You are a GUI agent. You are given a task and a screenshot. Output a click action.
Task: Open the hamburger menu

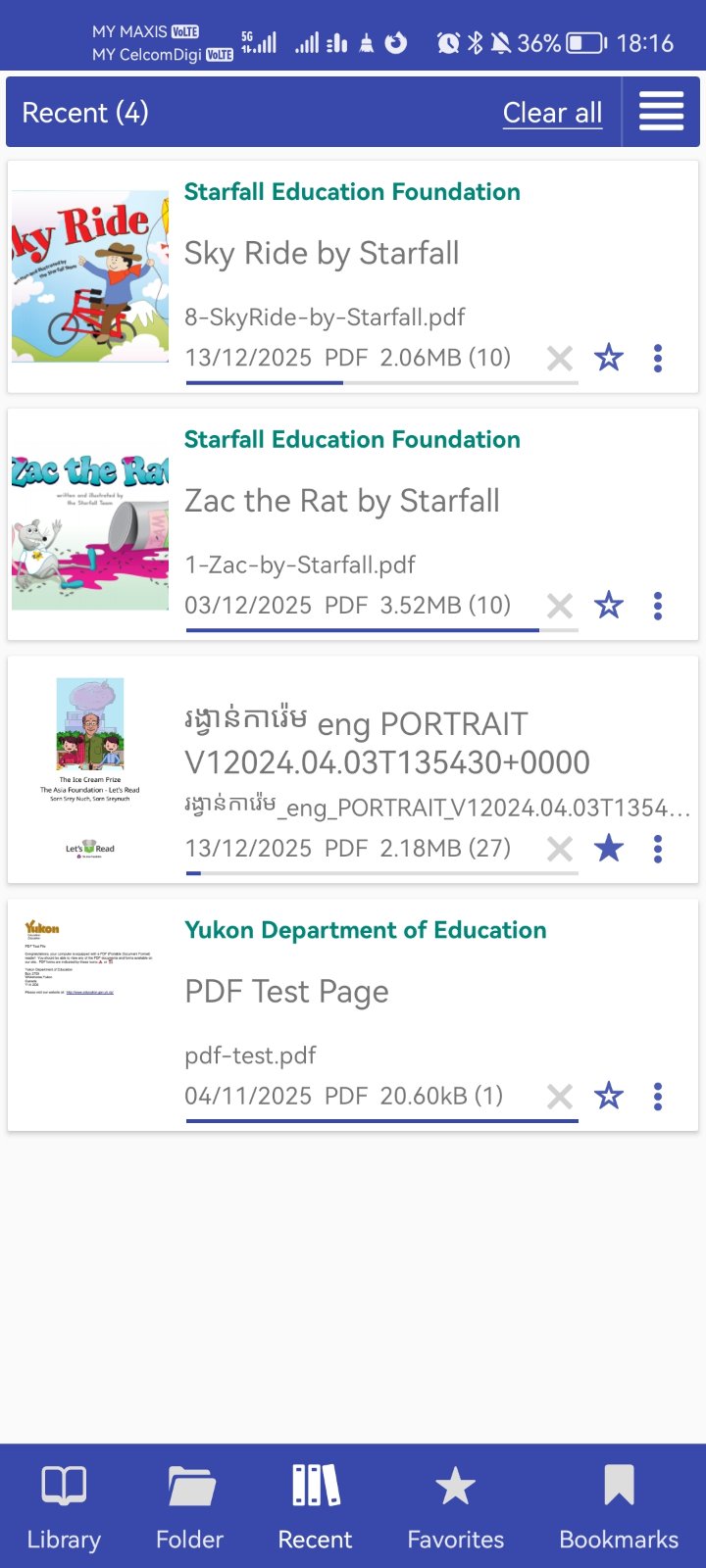point(662,112)
